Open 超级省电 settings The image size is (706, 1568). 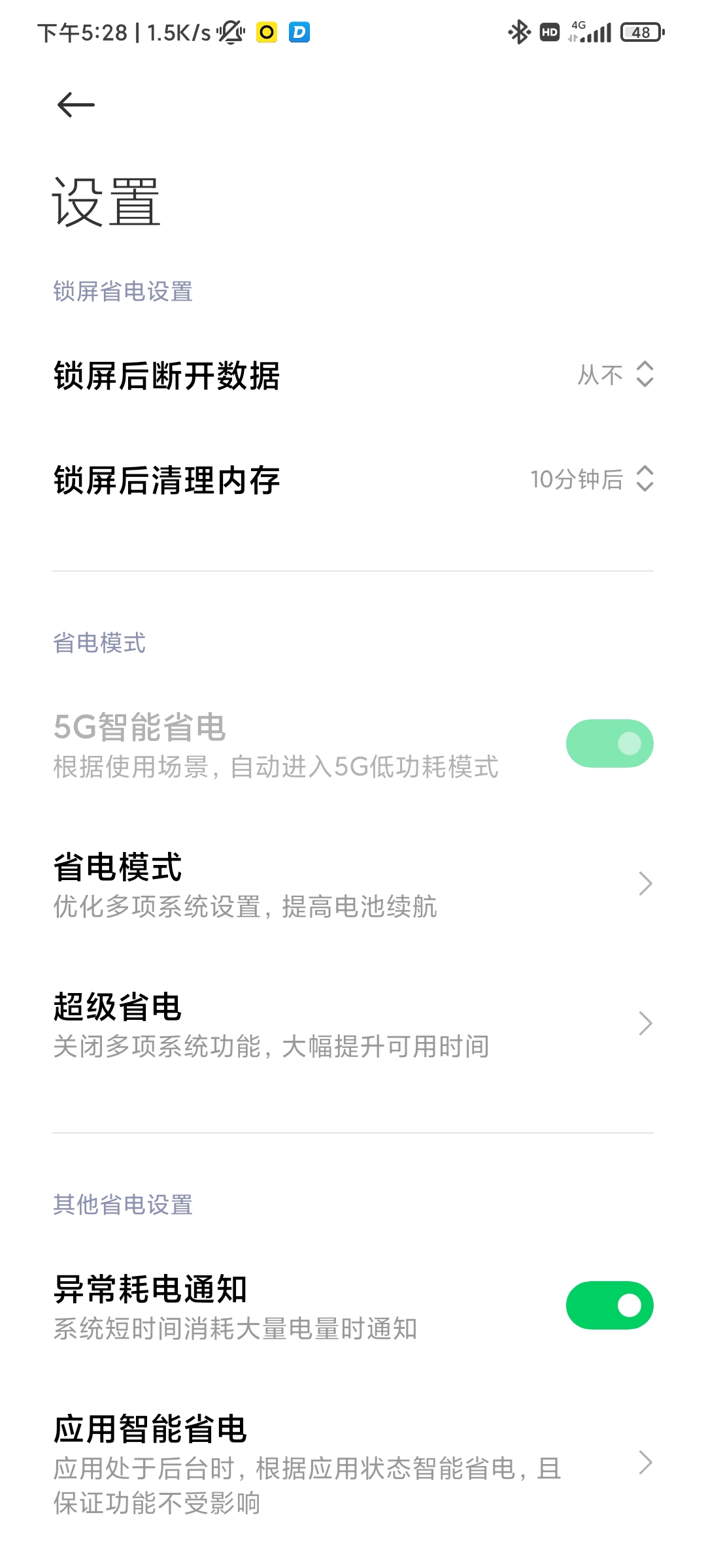353,1024
